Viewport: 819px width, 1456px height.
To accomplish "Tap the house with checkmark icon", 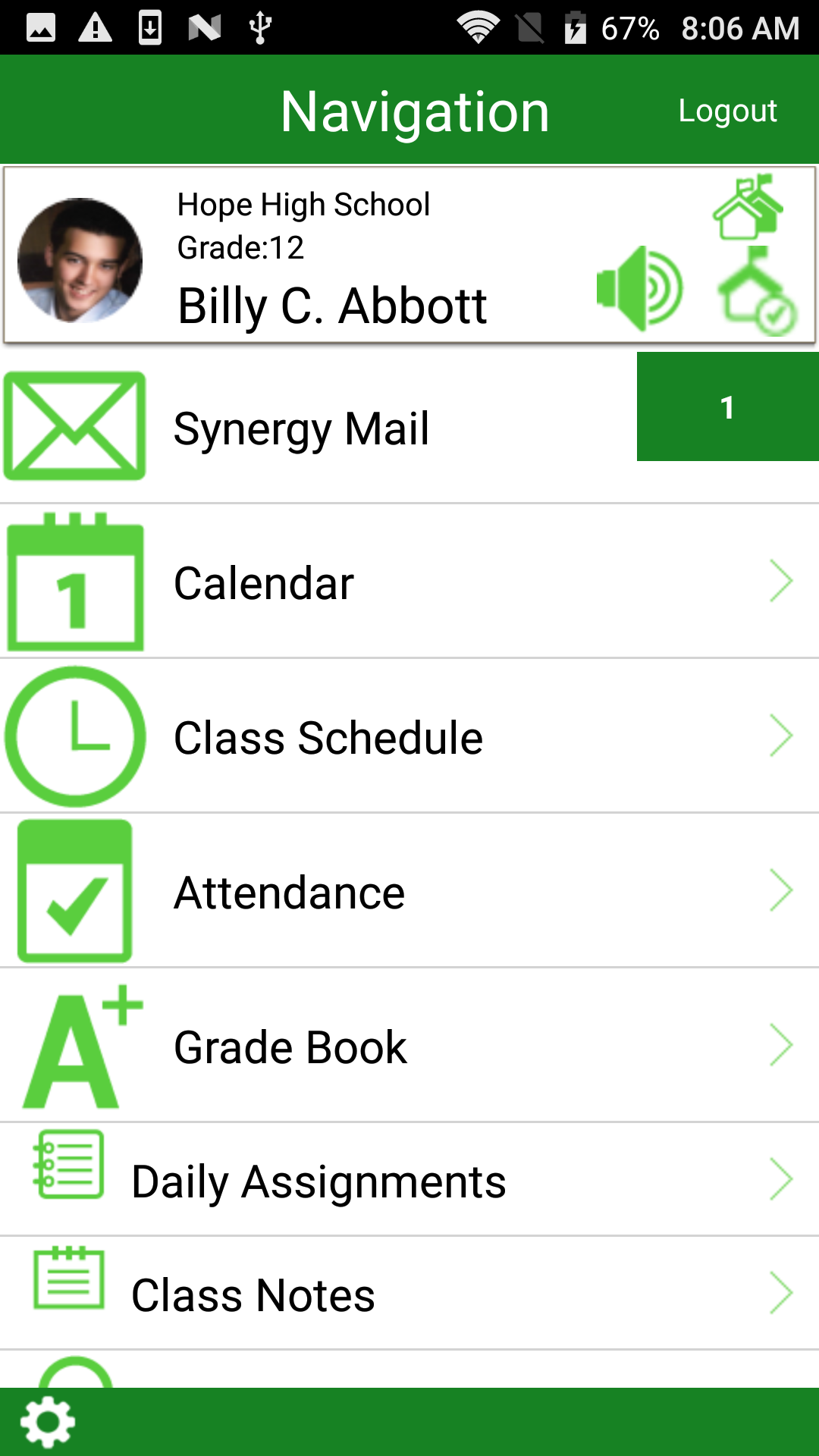I will coord(757,291).
